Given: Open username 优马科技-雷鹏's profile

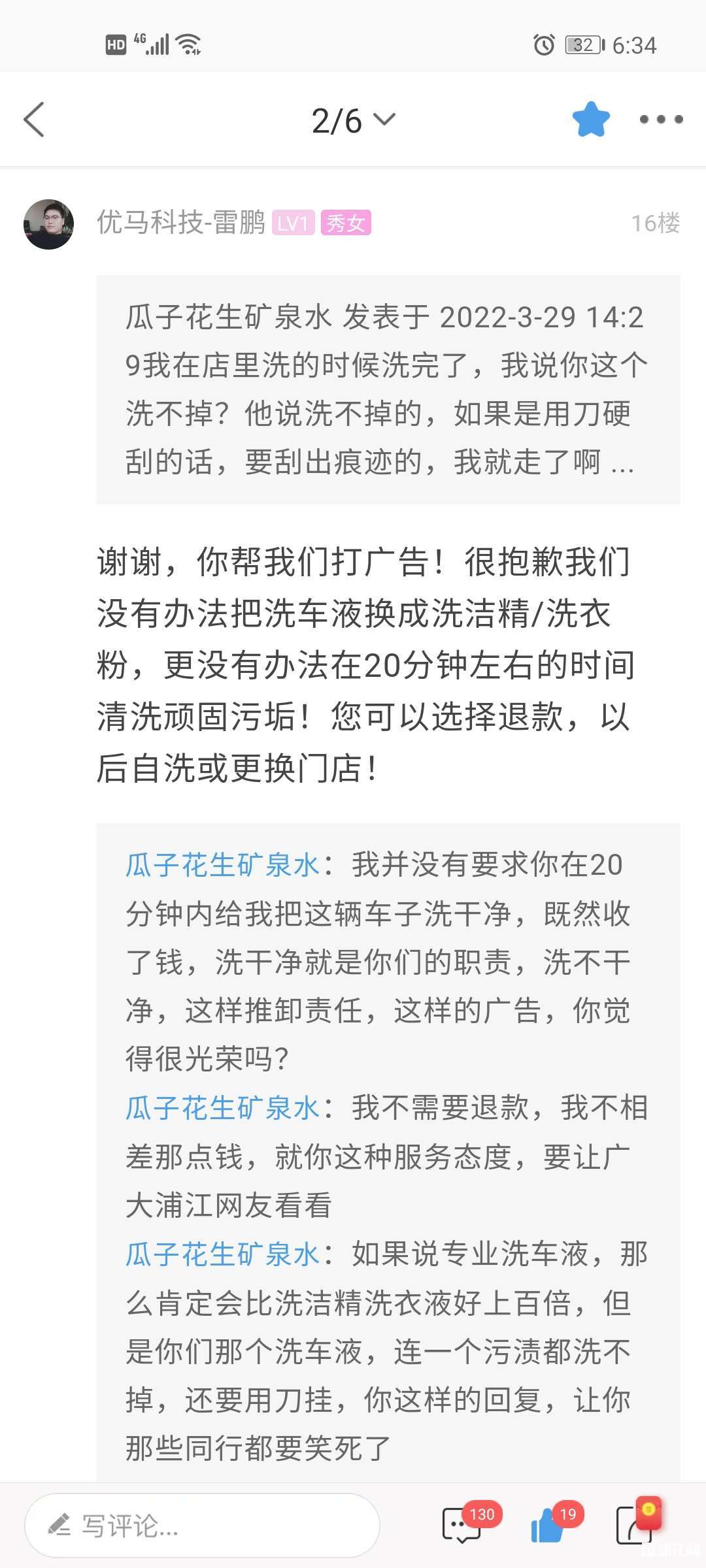Looking at the screenshot, I should (181, 223).
